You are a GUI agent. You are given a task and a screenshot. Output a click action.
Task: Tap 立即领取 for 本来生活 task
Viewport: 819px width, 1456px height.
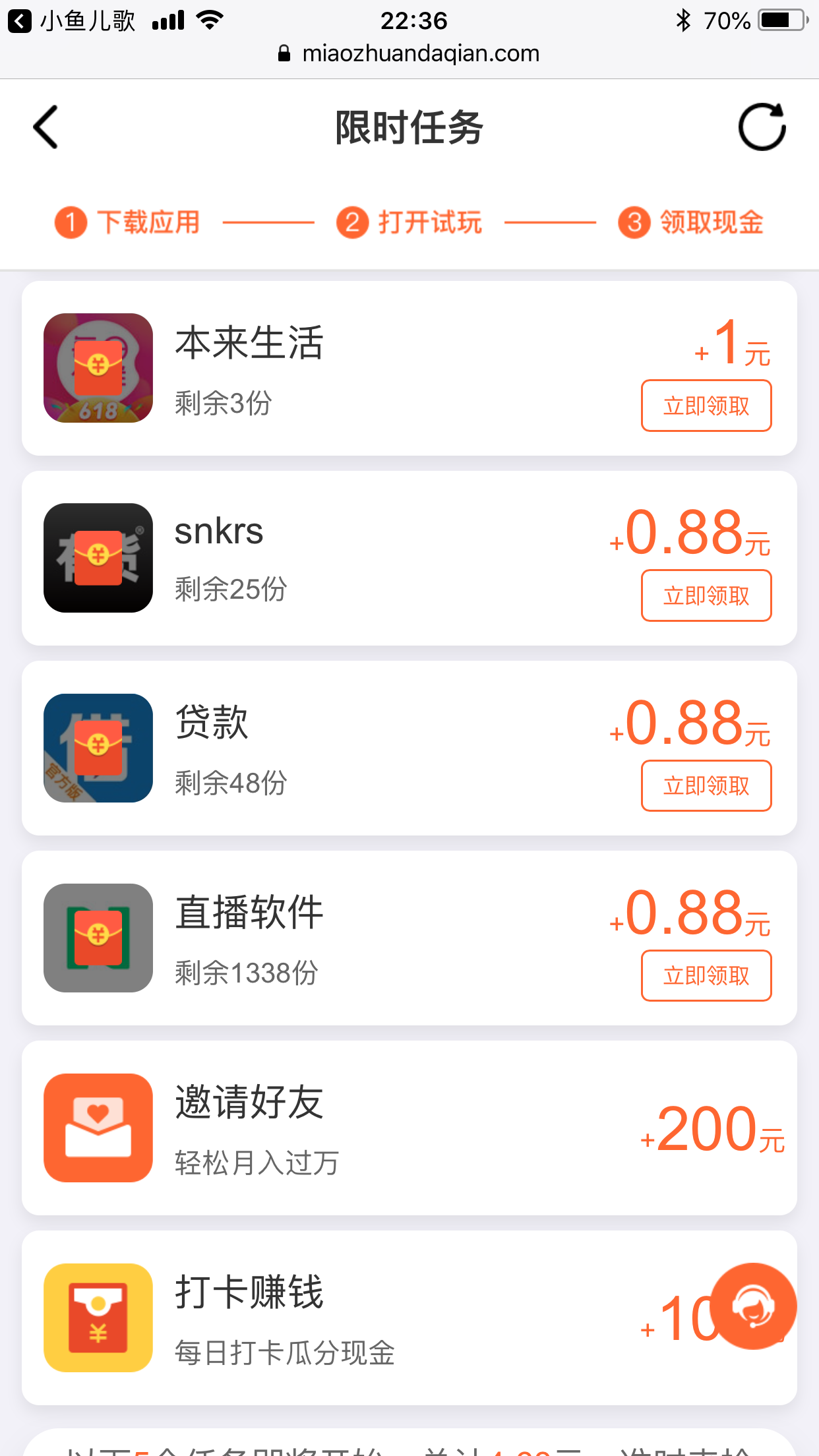[706, 406]
